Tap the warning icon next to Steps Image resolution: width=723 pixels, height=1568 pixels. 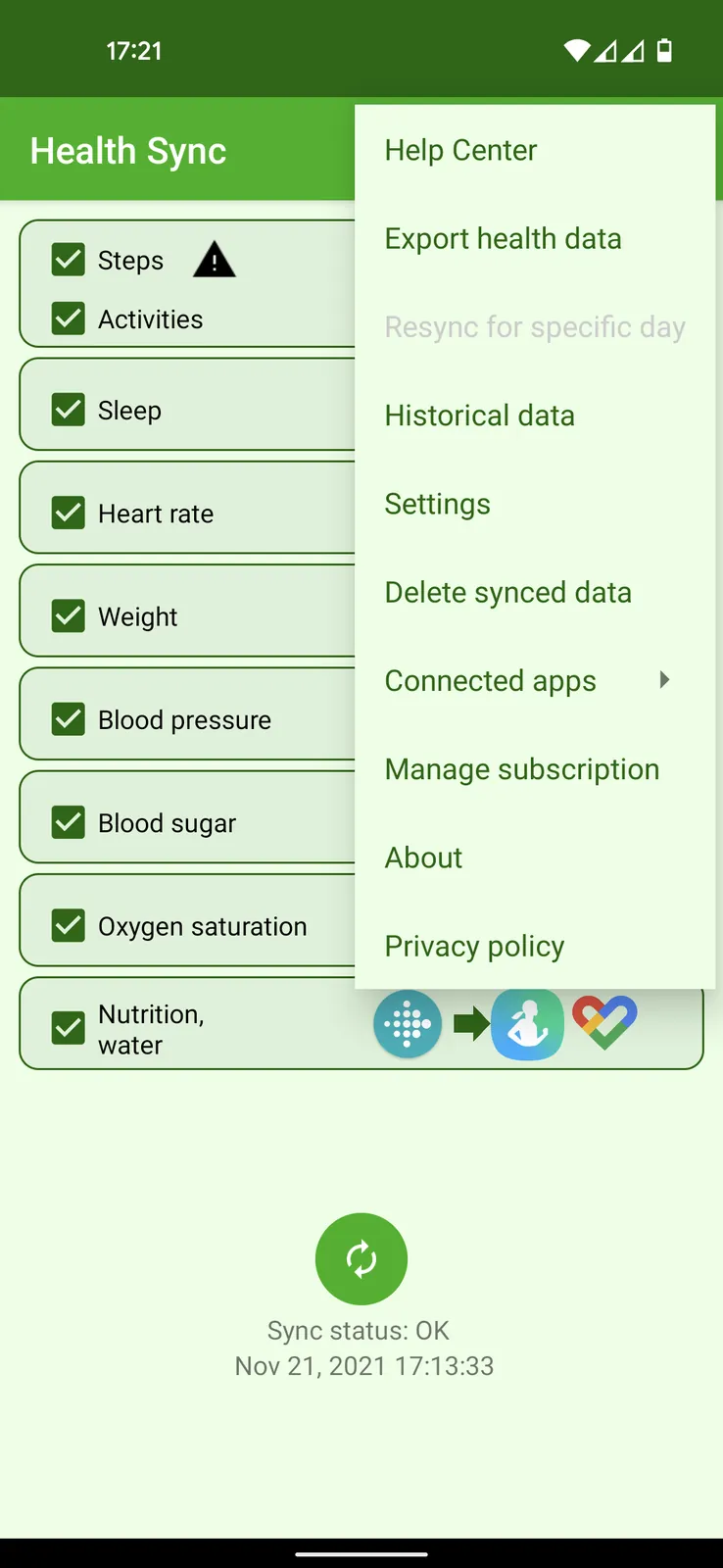tap(214, 260)
